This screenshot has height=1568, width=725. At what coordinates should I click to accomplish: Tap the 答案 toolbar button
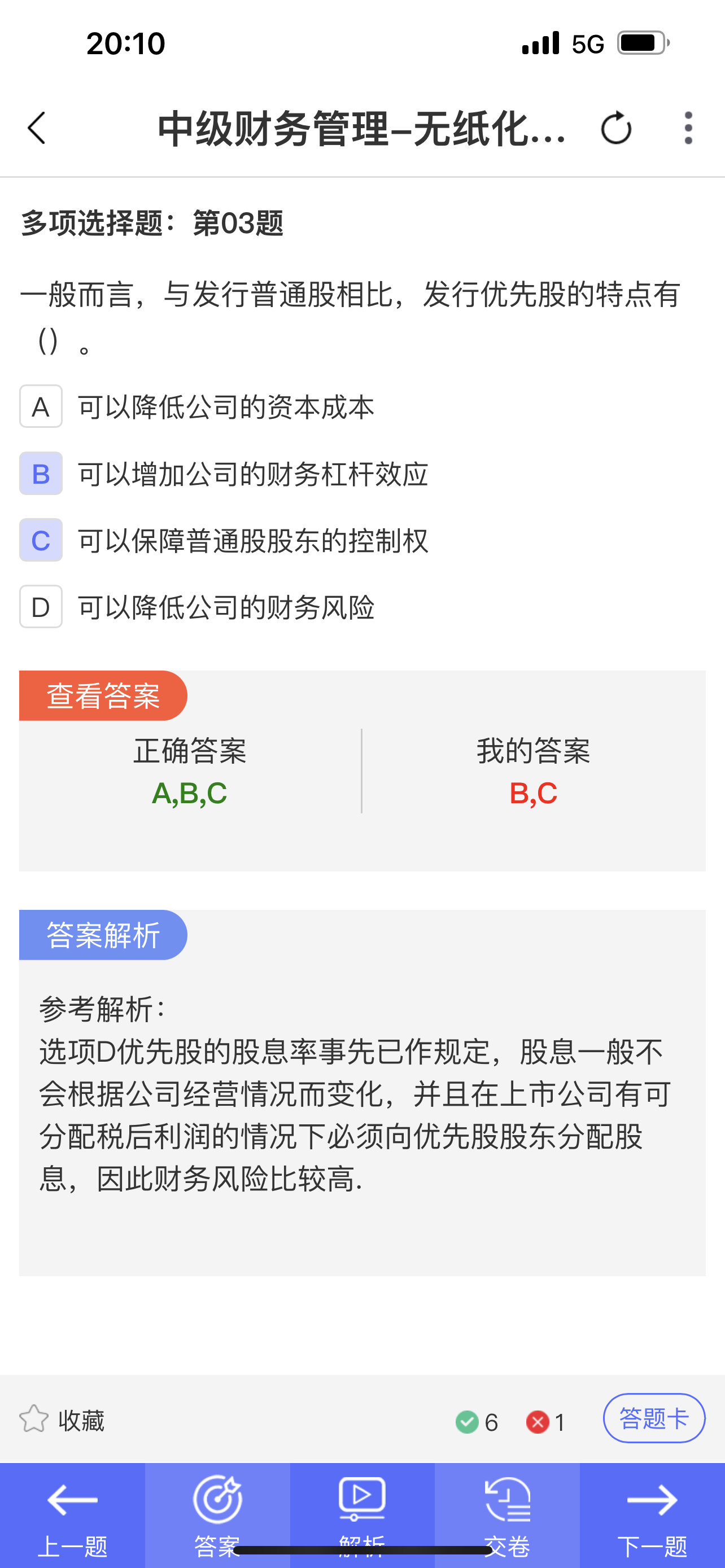217,1514
